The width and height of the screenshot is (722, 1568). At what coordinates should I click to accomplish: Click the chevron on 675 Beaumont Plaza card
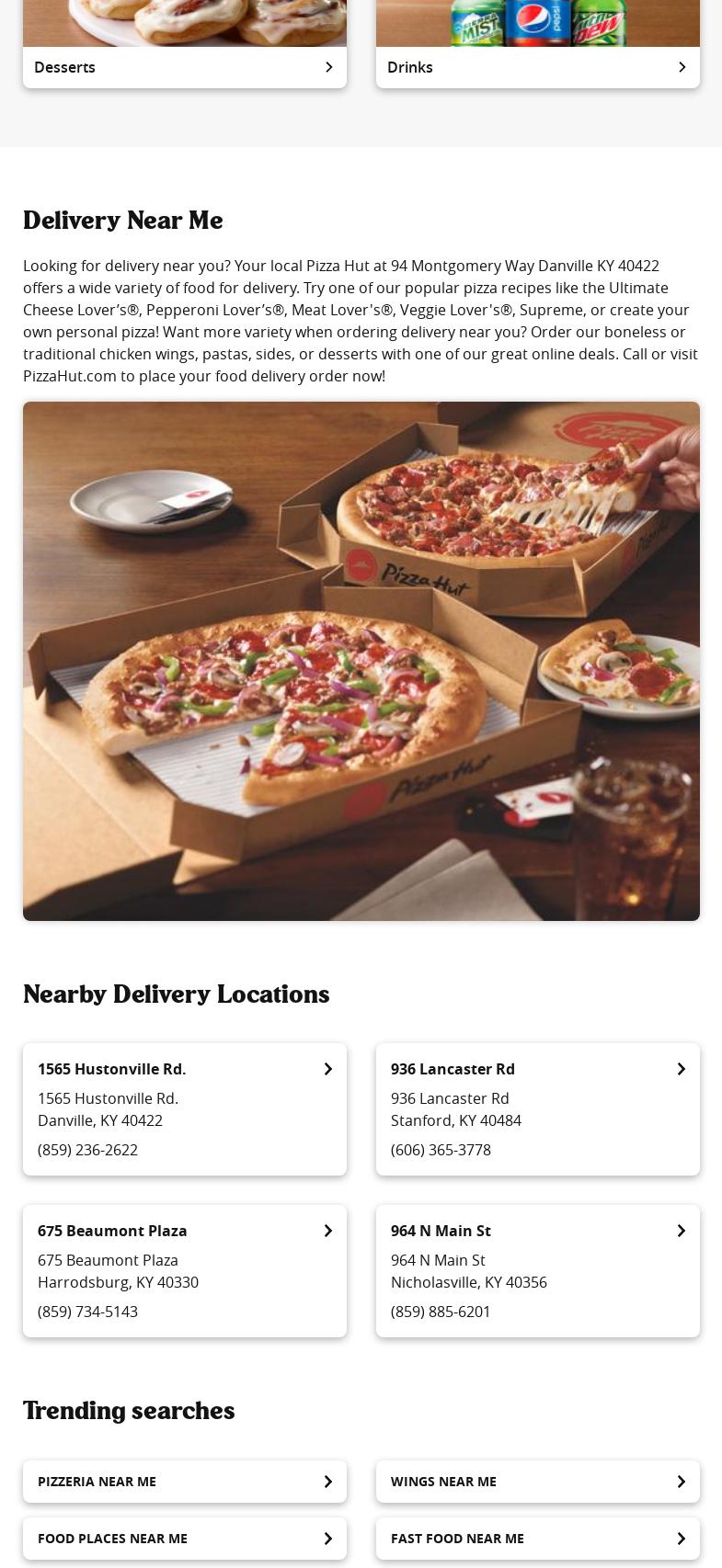tap(327, 1231)
